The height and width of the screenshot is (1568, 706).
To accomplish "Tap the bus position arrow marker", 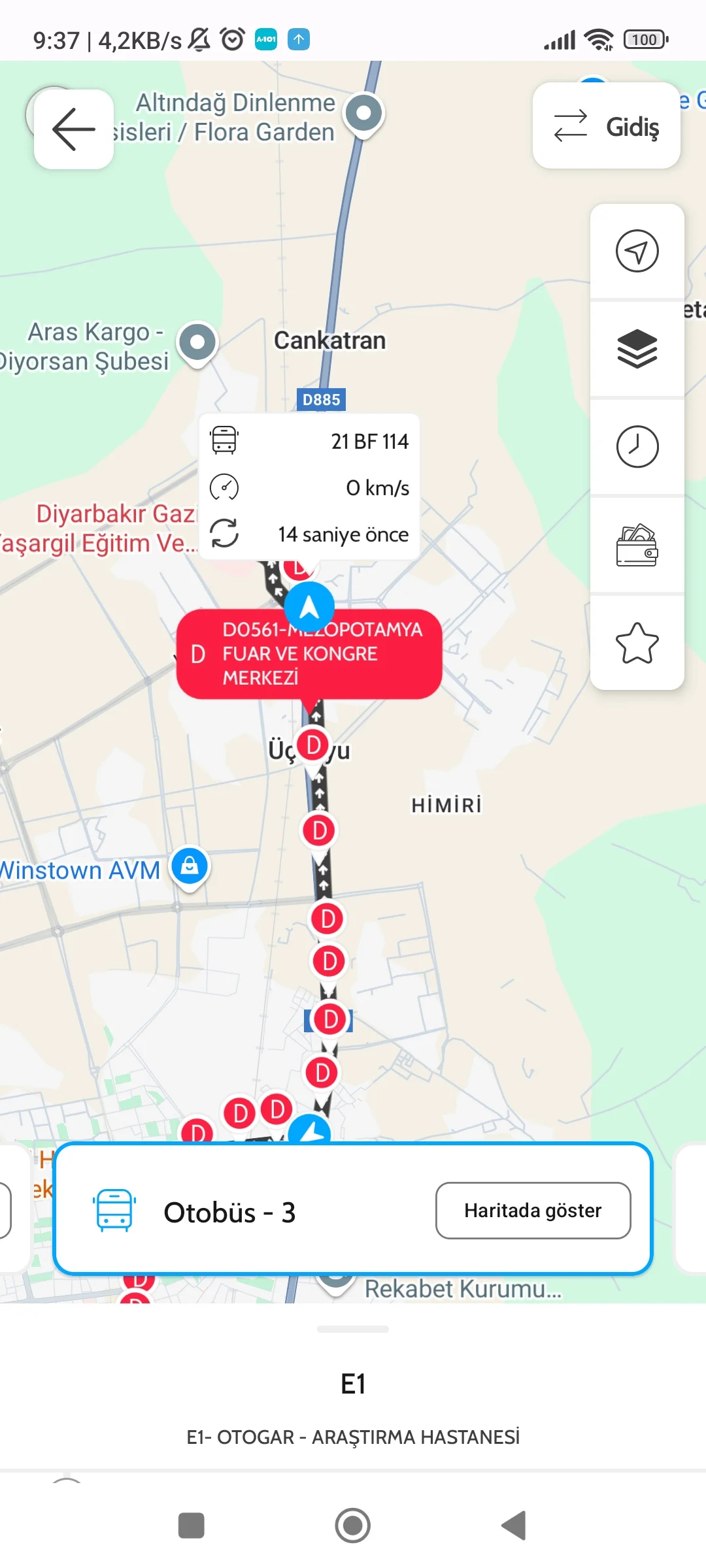I will coord(309,608).
